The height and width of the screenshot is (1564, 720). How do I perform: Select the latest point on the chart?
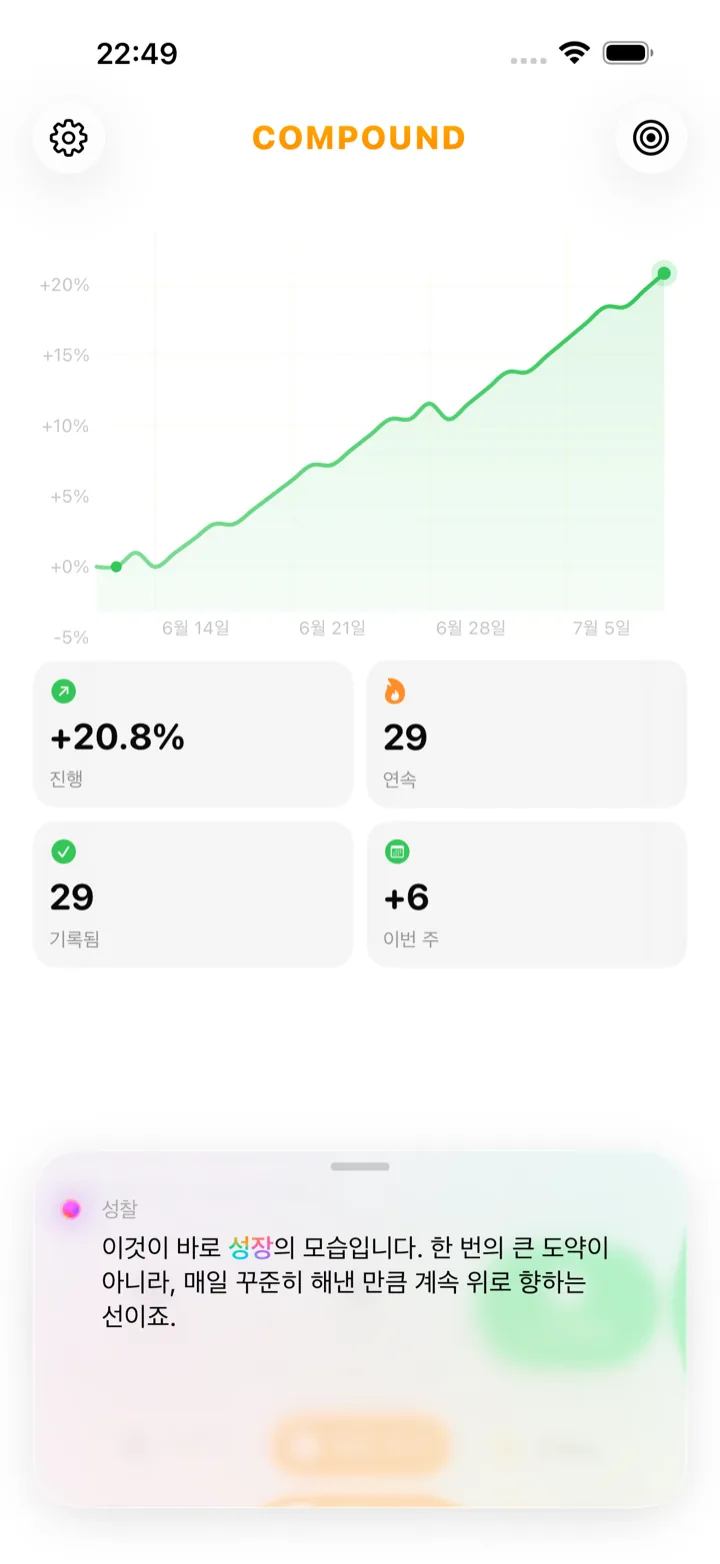(664, 273)
